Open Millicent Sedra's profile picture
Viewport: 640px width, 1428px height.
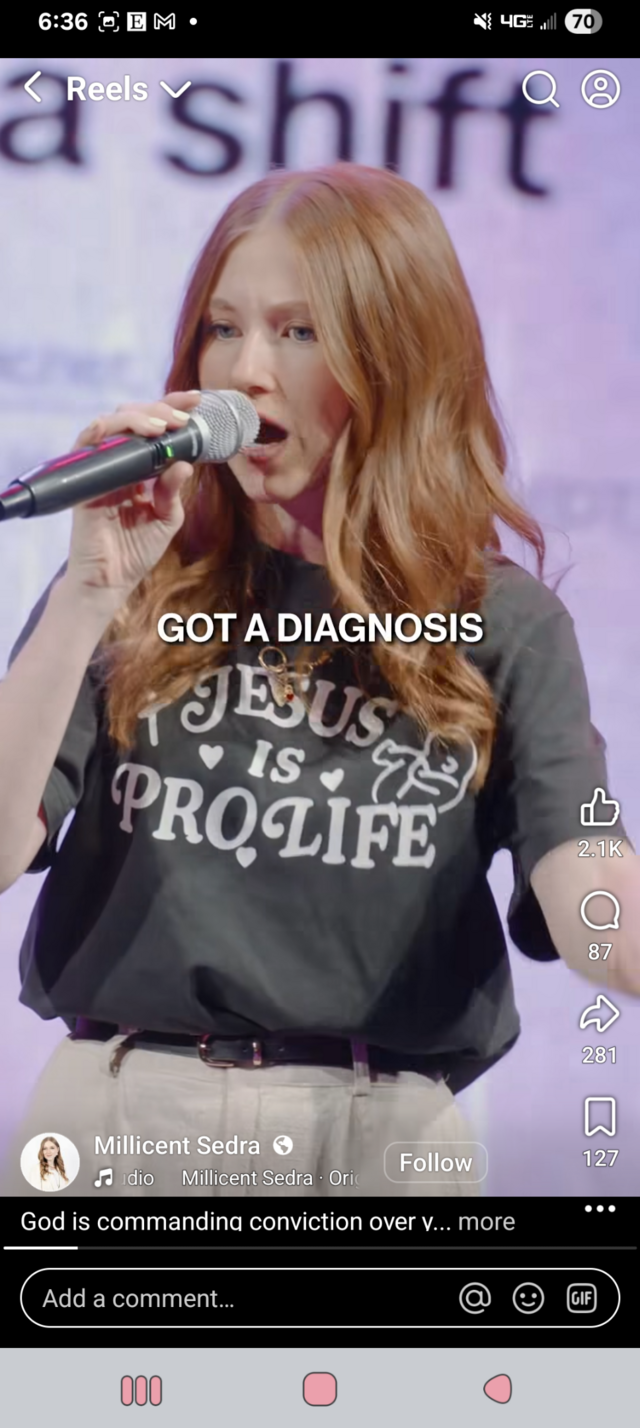click(50, 1162)
